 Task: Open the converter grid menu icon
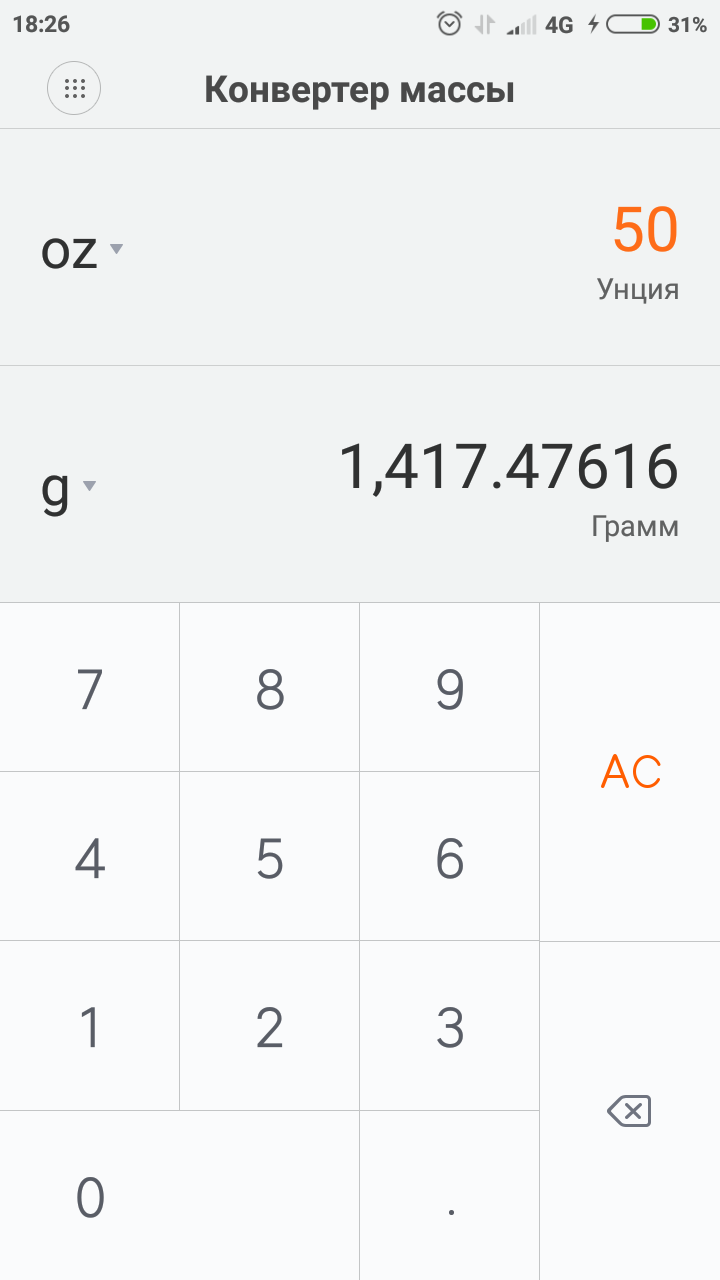[x=74, y=89]
